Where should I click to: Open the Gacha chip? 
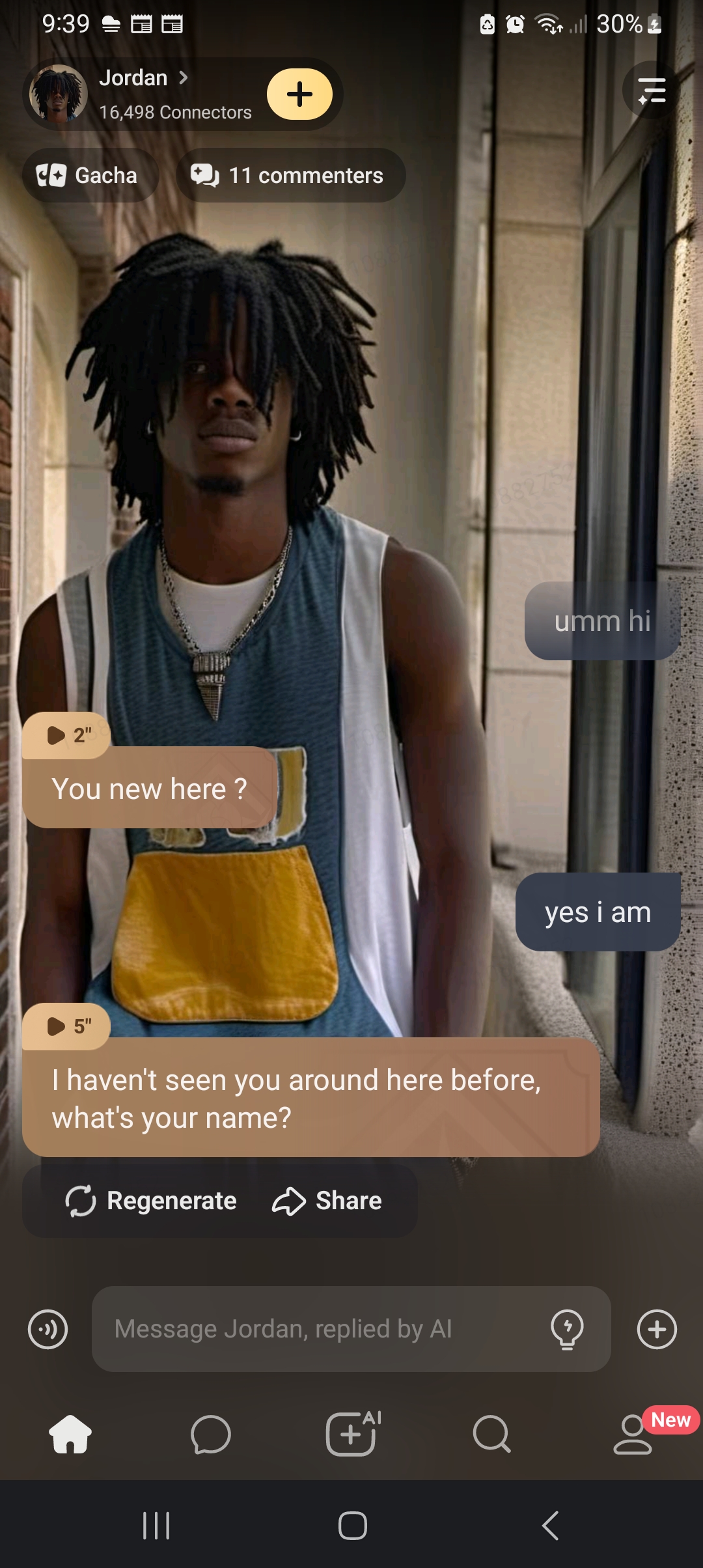pos(89,175)
